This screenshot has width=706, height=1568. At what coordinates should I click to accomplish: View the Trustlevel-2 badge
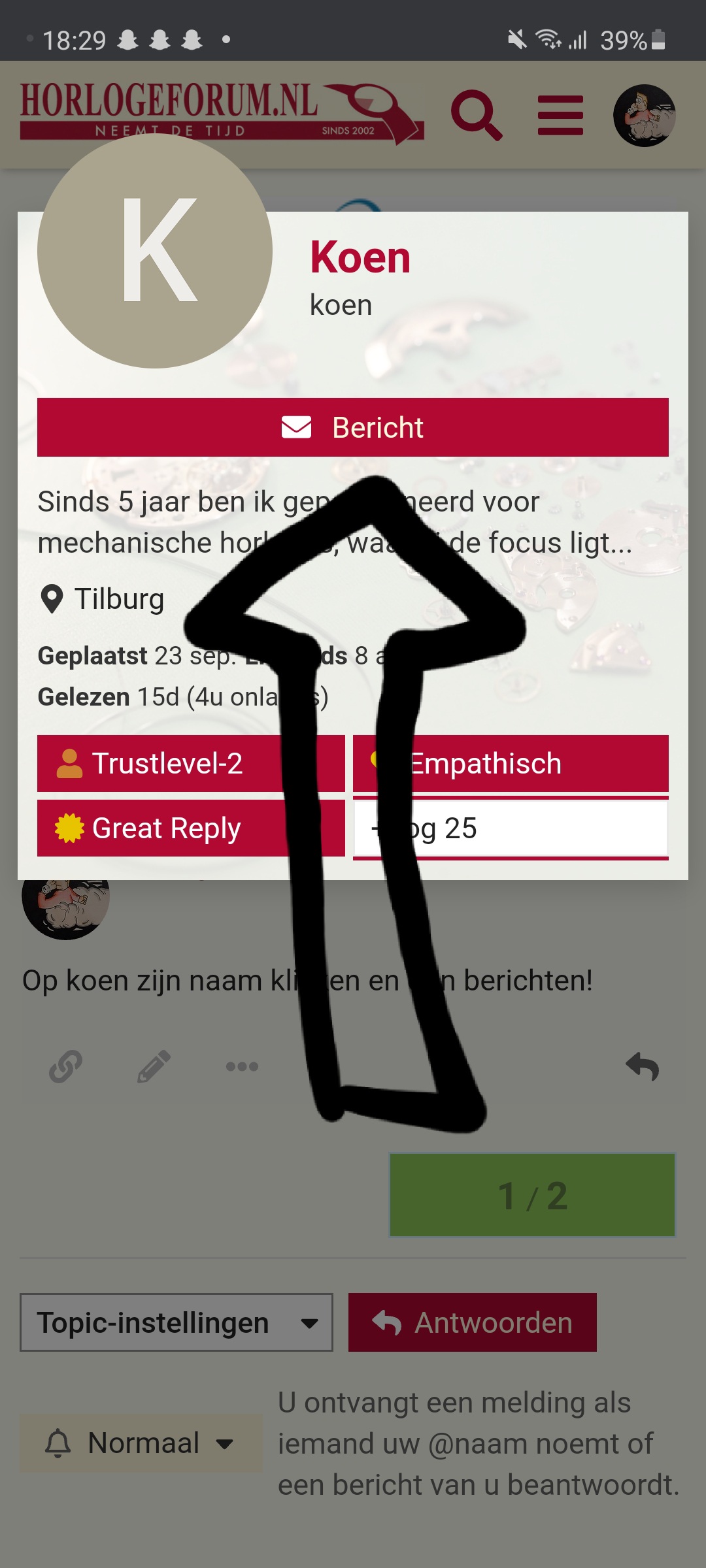(x=191, y=763)
